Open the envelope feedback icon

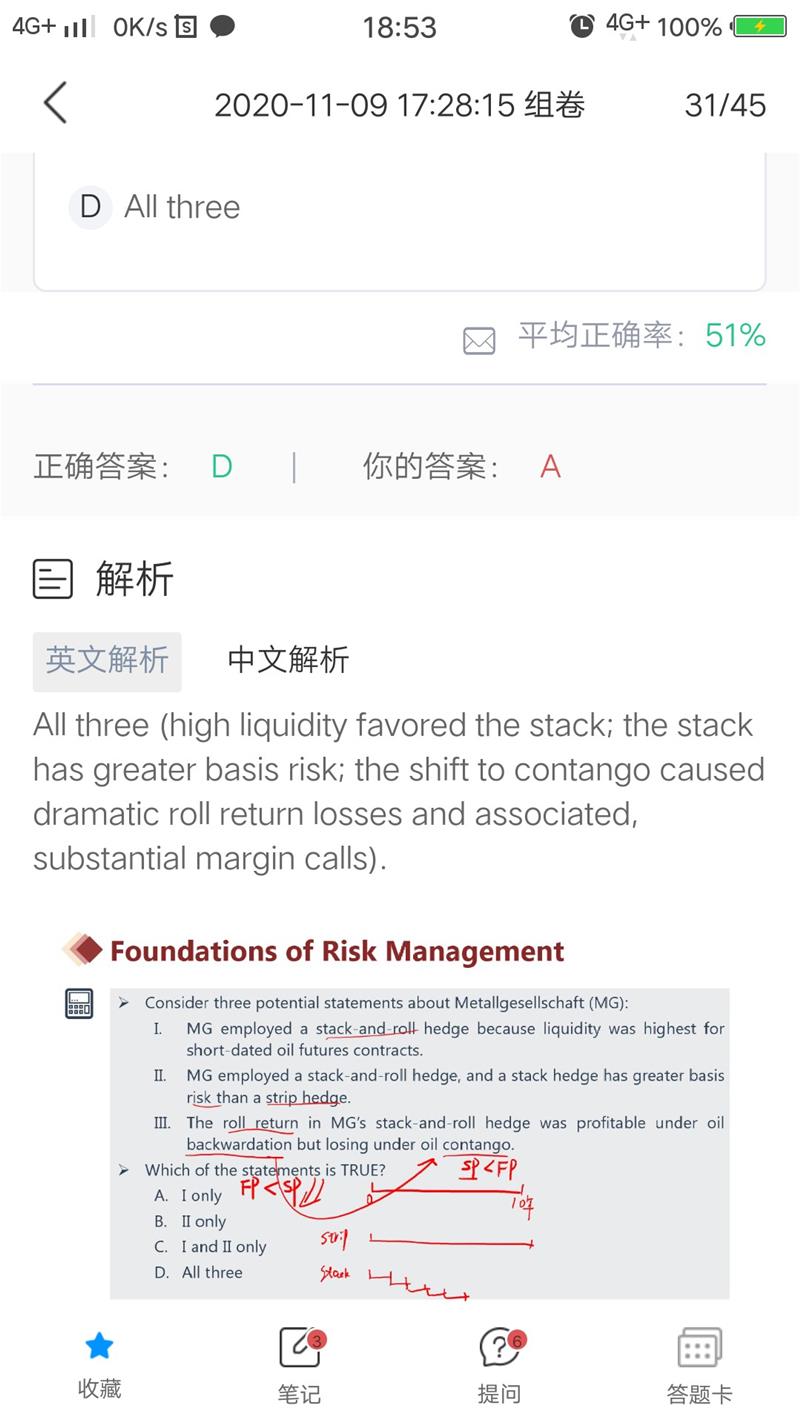[x=479, y=341]
